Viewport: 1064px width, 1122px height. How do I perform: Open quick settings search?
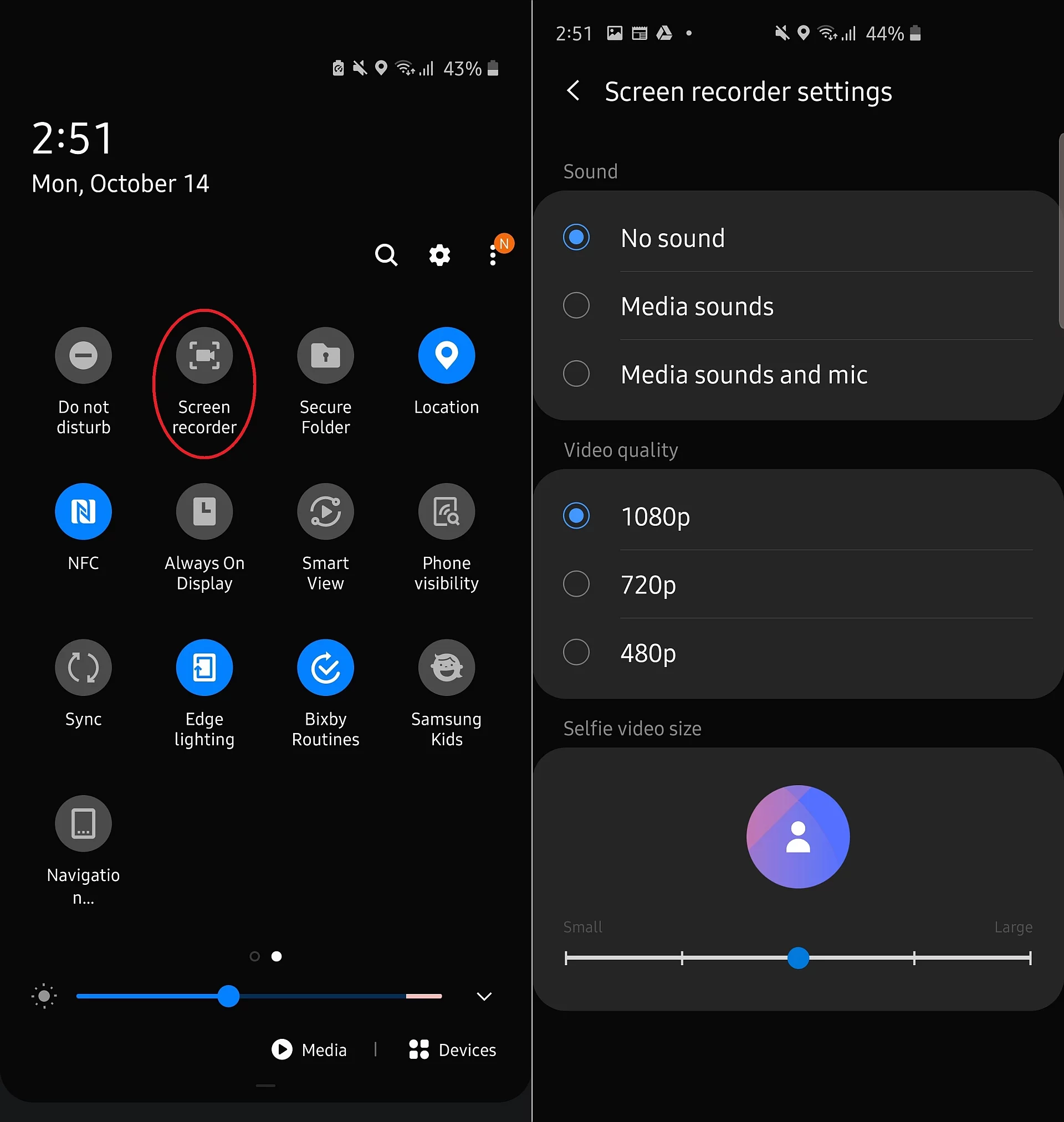tap(386, 255)
